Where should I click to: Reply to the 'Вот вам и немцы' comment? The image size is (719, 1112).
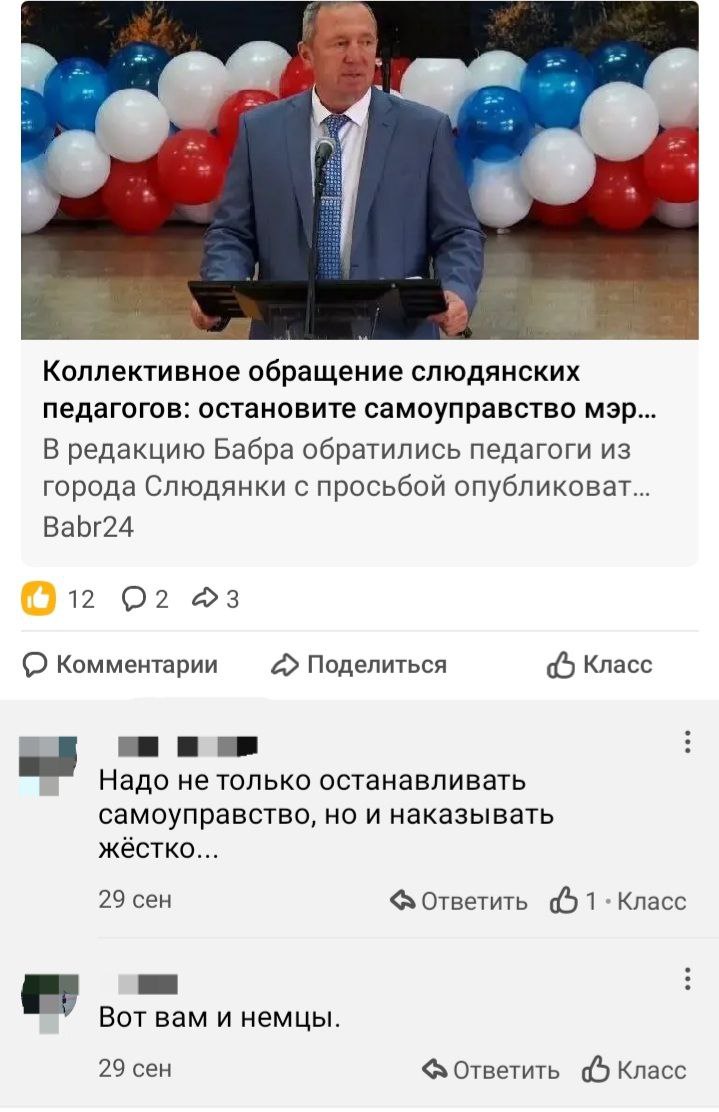[491, 1070]
